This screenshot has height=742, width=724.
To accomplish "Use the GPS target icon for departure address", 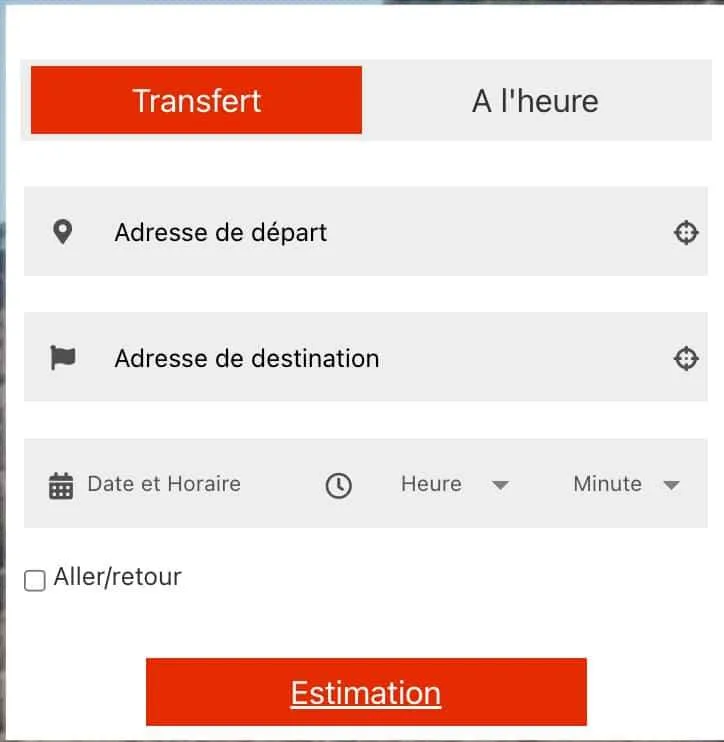I will (x=685, y=232).
